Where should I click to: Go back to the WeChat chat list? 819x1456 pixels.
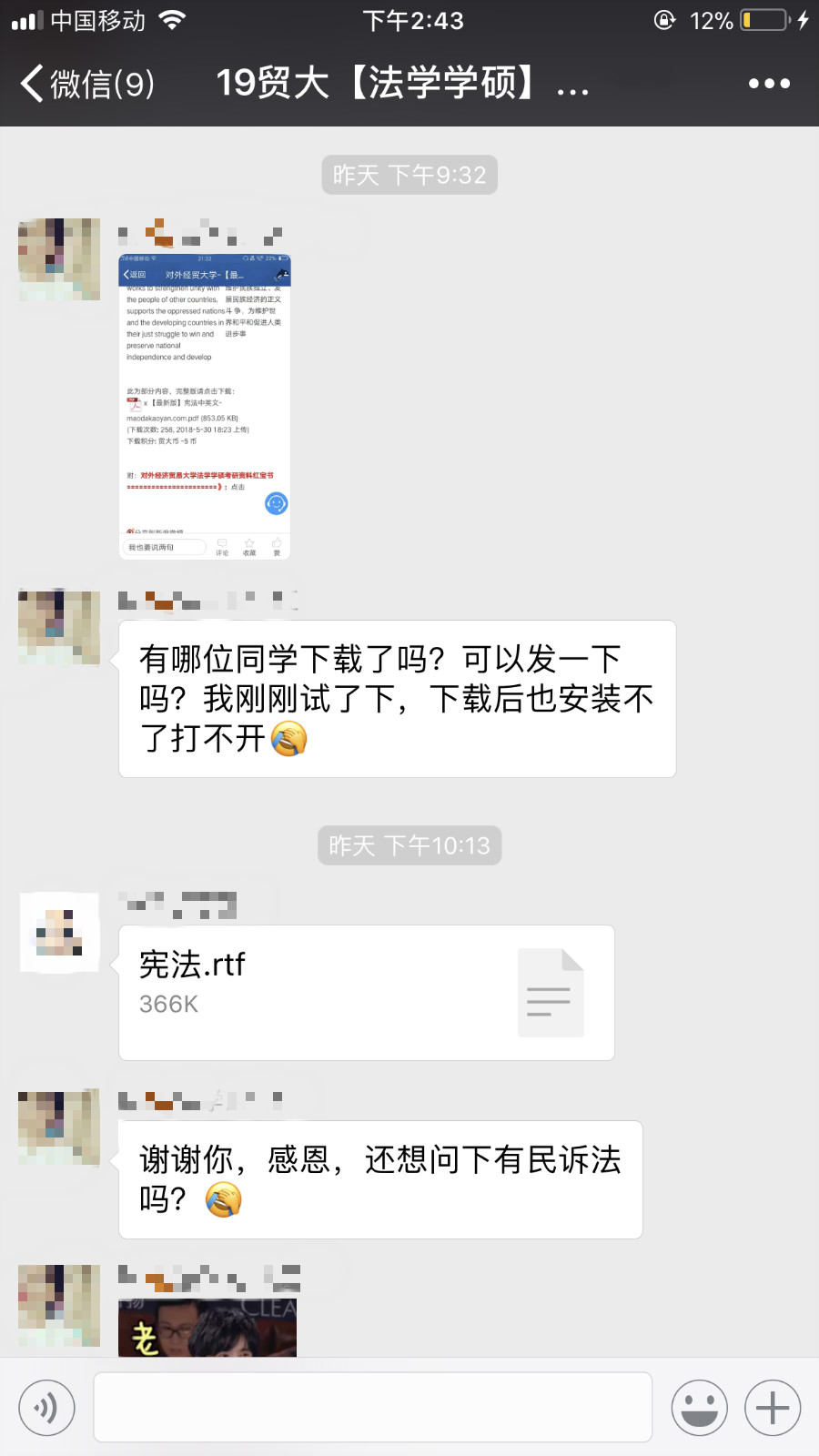pos(86,84)
